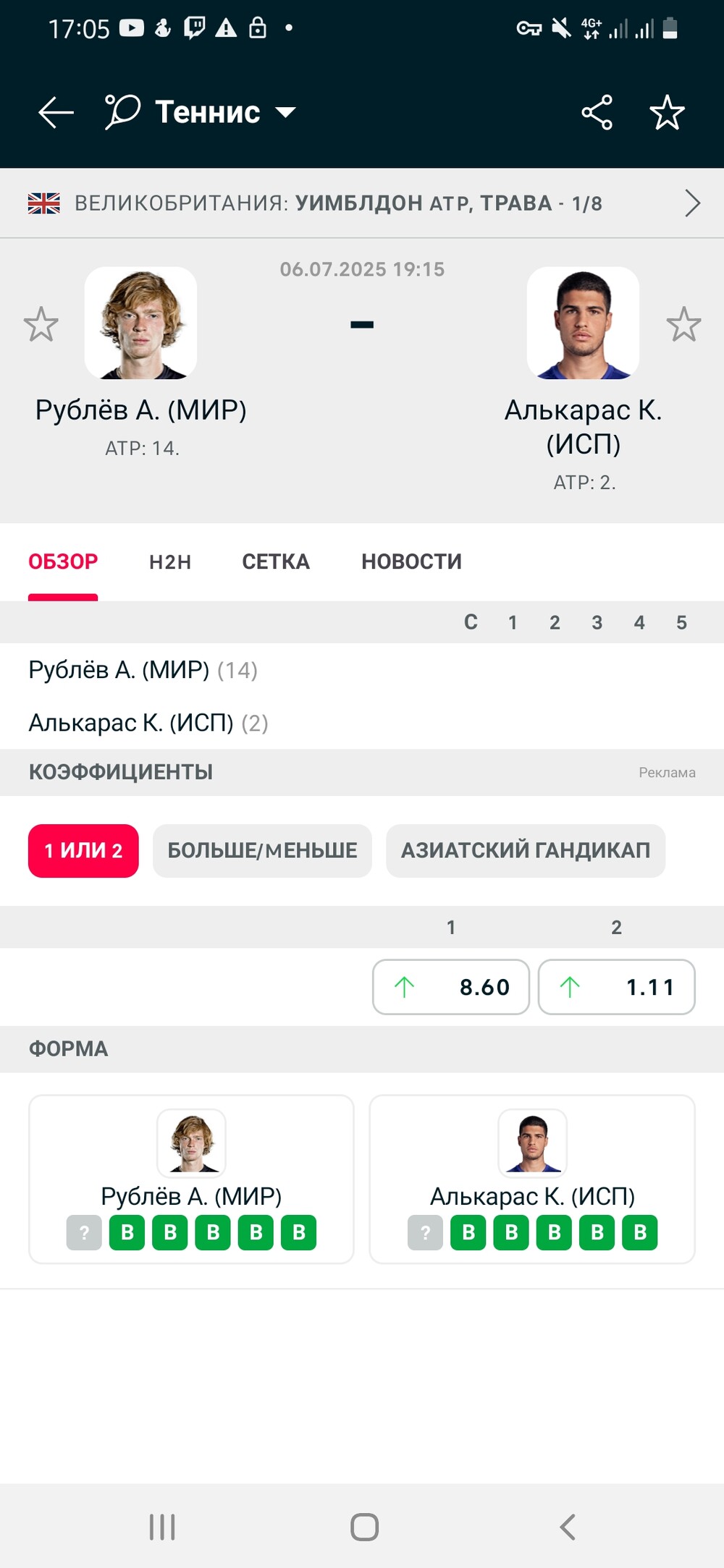Image resolution: width=724 pixels, height=1568 pixels.
Task: Tap the 8.60 odds button
Action: 451,987
